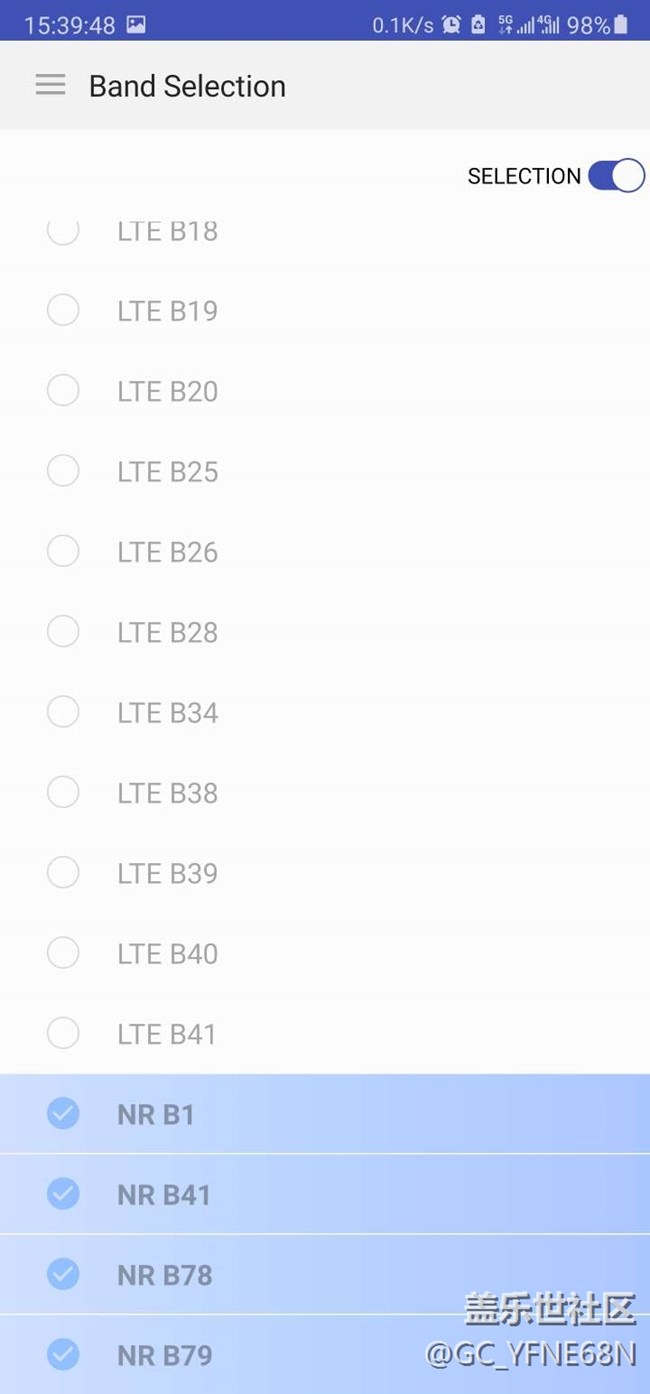Disable the NR B79 band
Screen dimensions: 650x1394
click(x=325, y=1355)
